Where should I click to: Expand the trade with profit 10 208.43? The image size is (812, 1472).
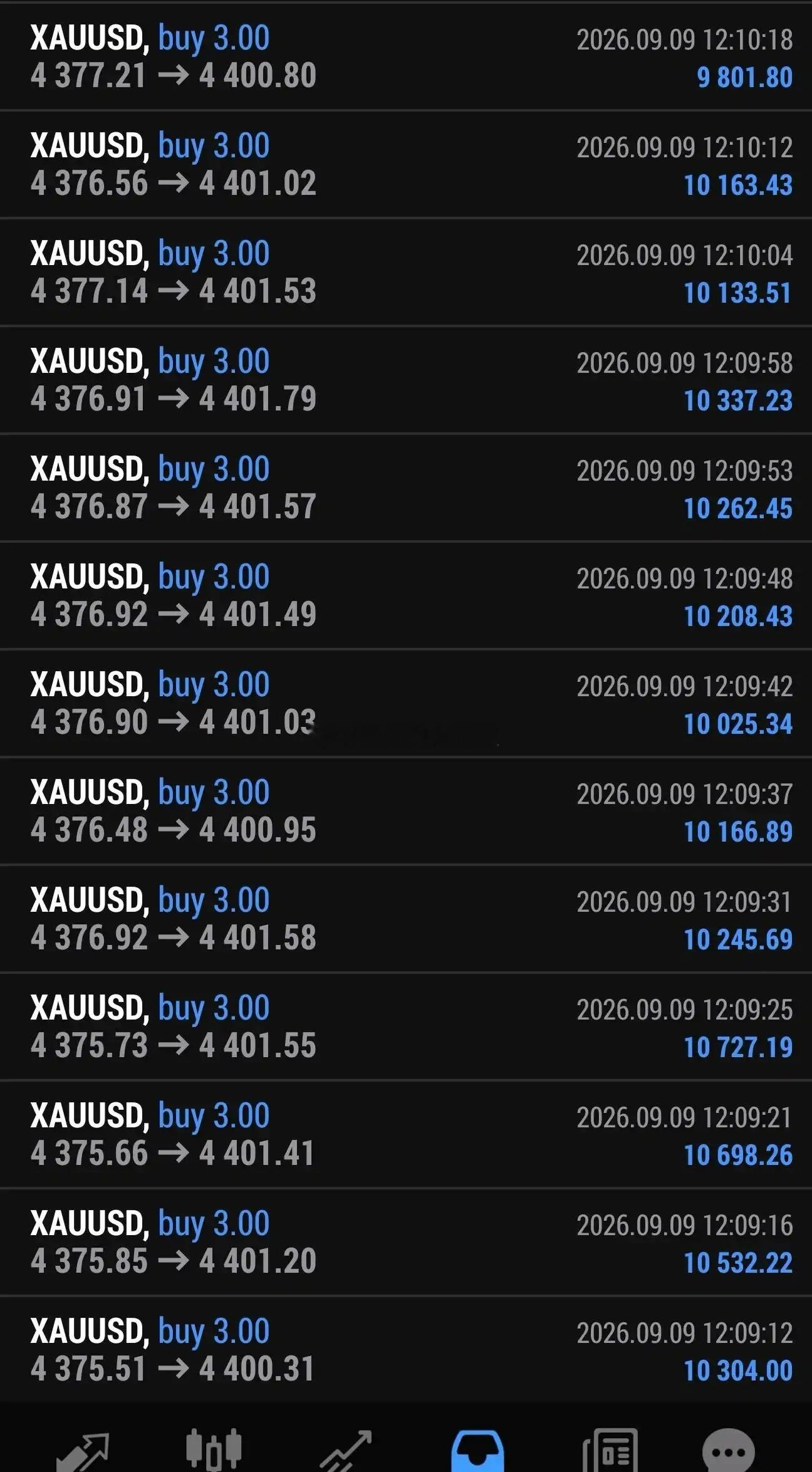tap(406, 596)
